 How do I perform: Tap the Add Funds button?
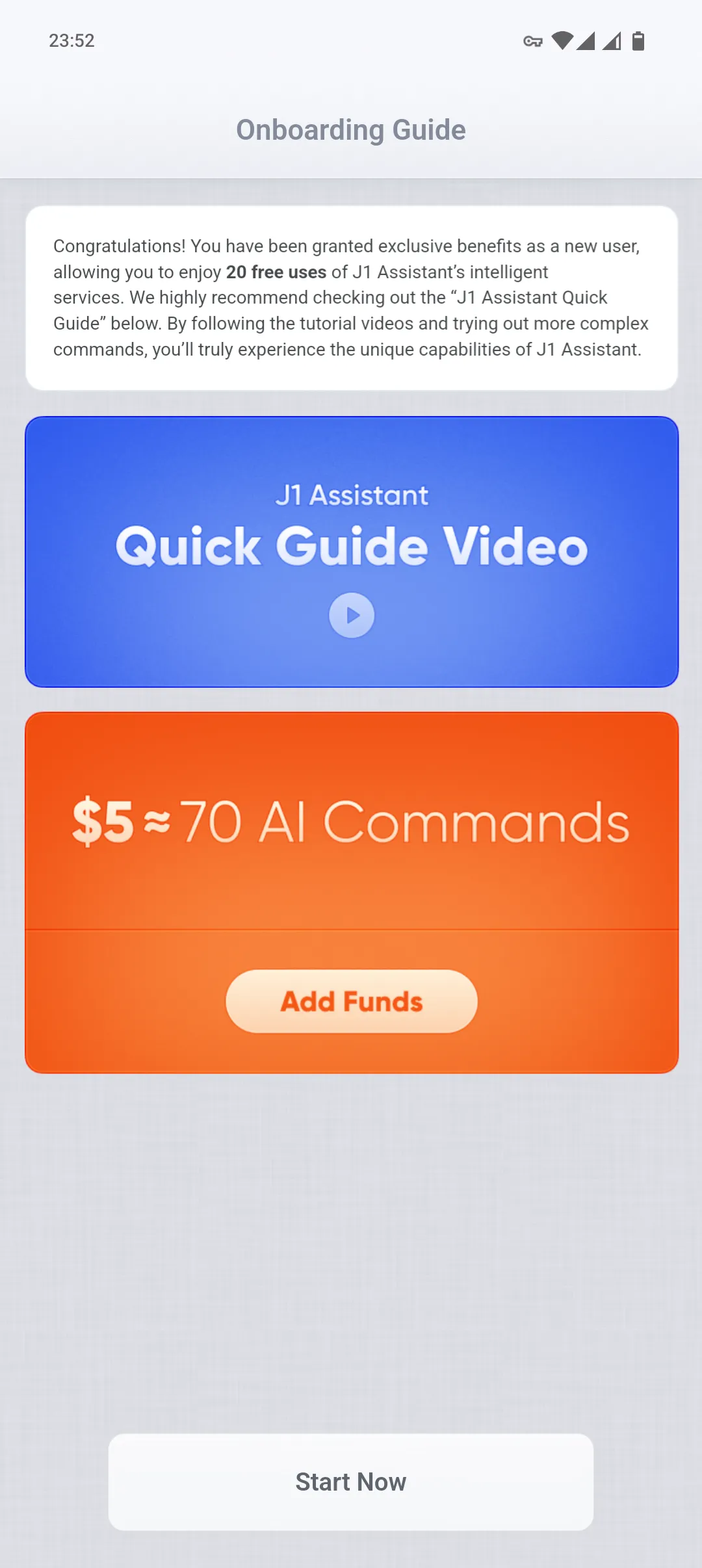click(352, 1001)
